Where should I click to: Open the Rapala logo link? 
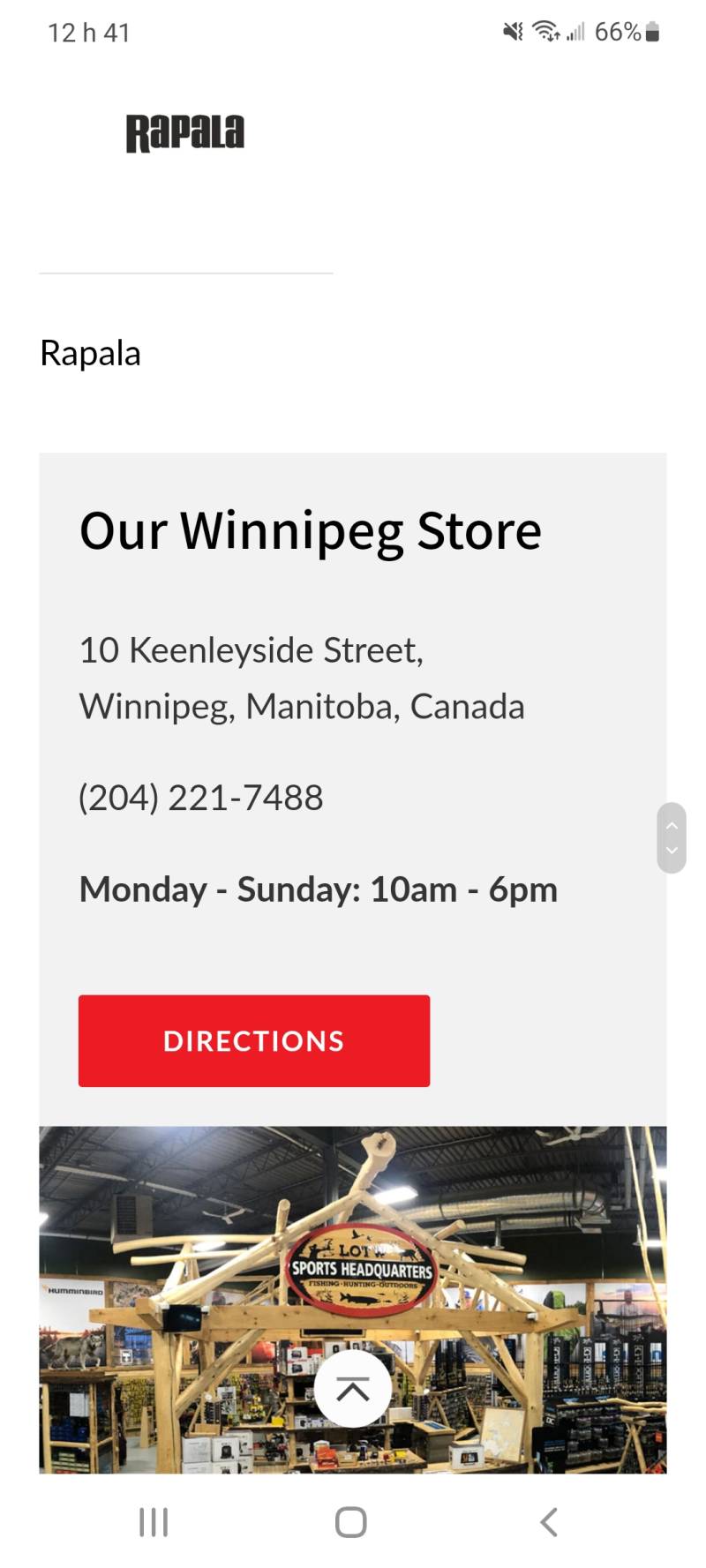pyautogui.click(x=185, y=133)
